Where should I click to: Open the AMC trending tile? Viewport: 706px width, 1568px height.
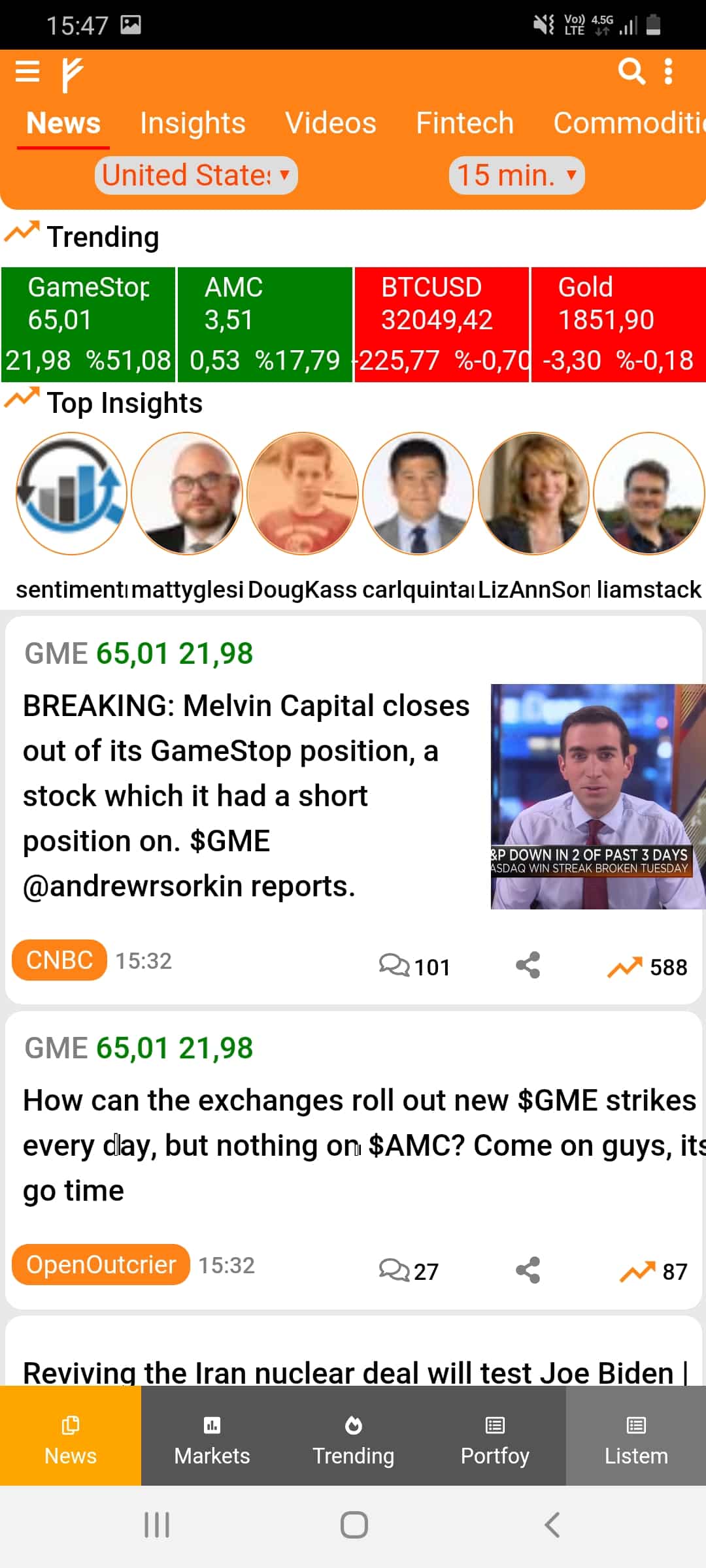pyautogui.click(x=265, y=324)
